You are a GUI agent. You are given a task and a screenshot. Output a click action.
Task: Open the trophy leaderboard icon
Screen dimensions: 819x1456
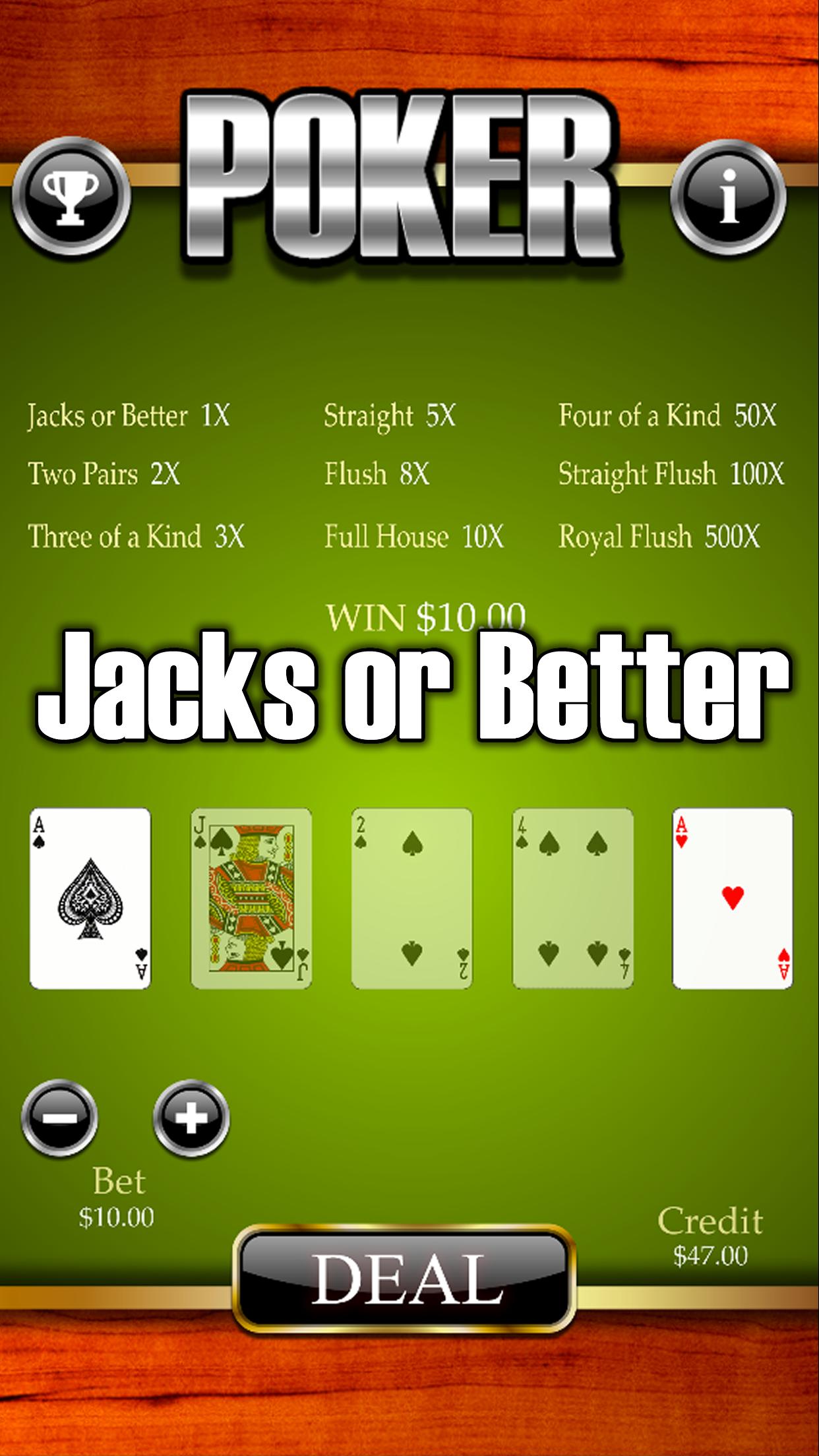coord(71,196)
